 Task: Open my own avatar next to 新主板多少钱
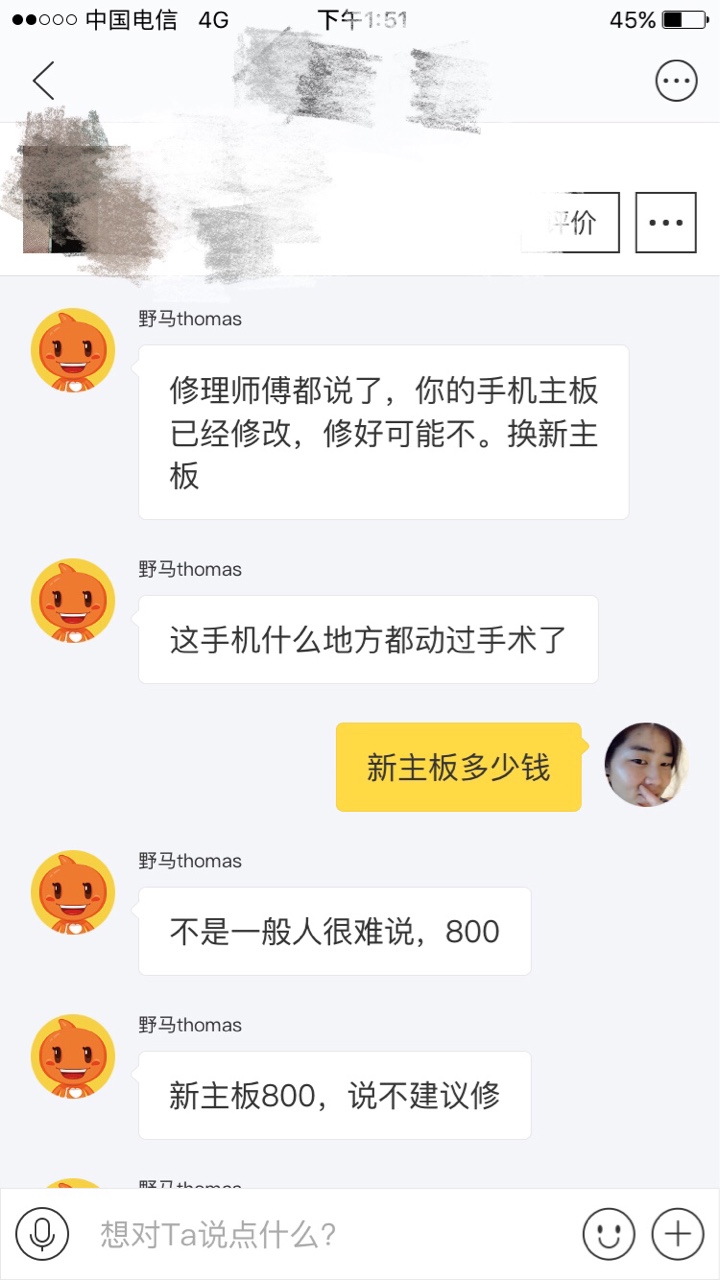[646, 765]
